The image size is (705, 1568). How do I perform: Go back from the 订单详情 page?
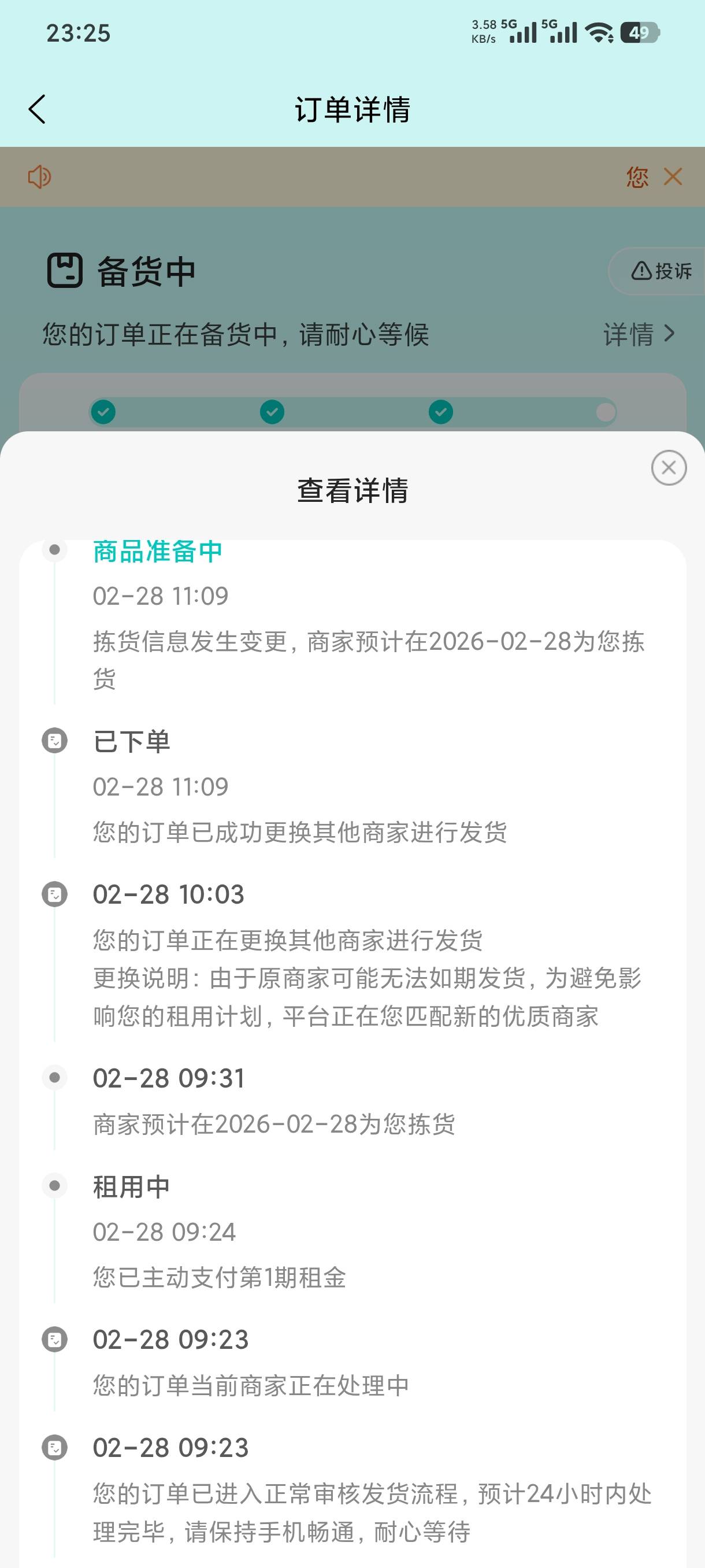(37, 110)
